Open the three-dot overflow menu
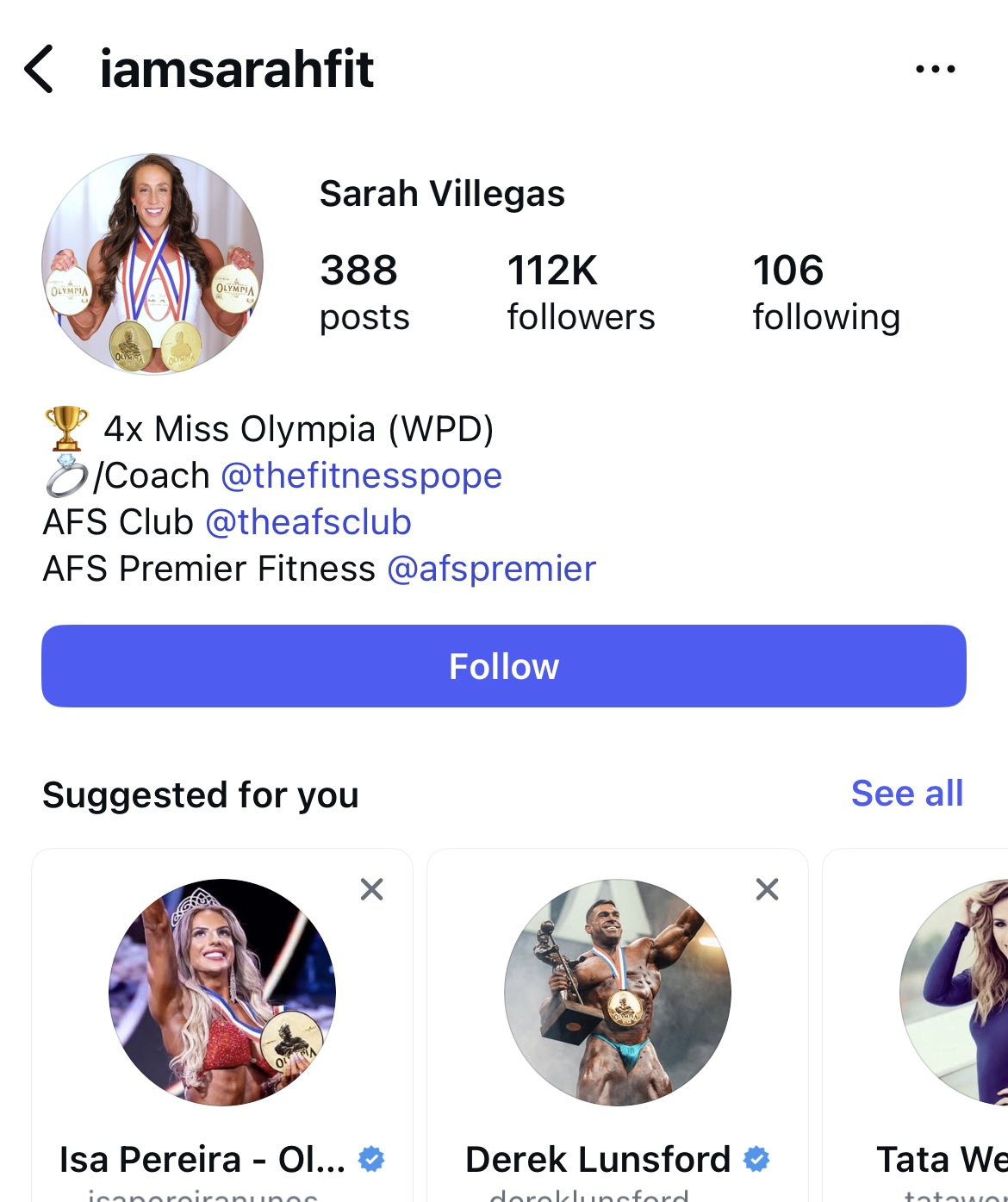The height and width of the screenshot is (1202, 1008). 935,69
